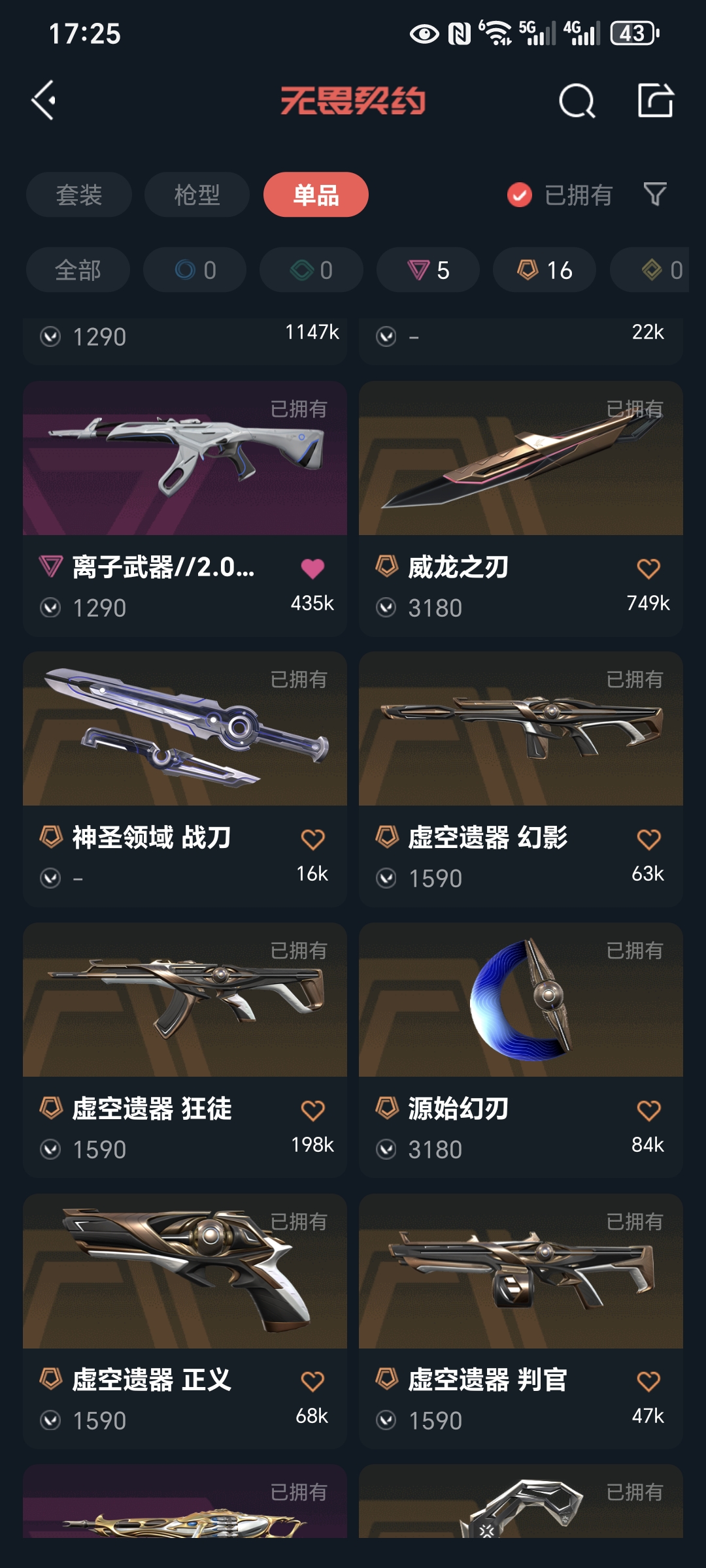Image resolution: width=706 pixels, height=1568 pixels.
Task: Filter by the orange tier showing 16
Action: (545, 270)
